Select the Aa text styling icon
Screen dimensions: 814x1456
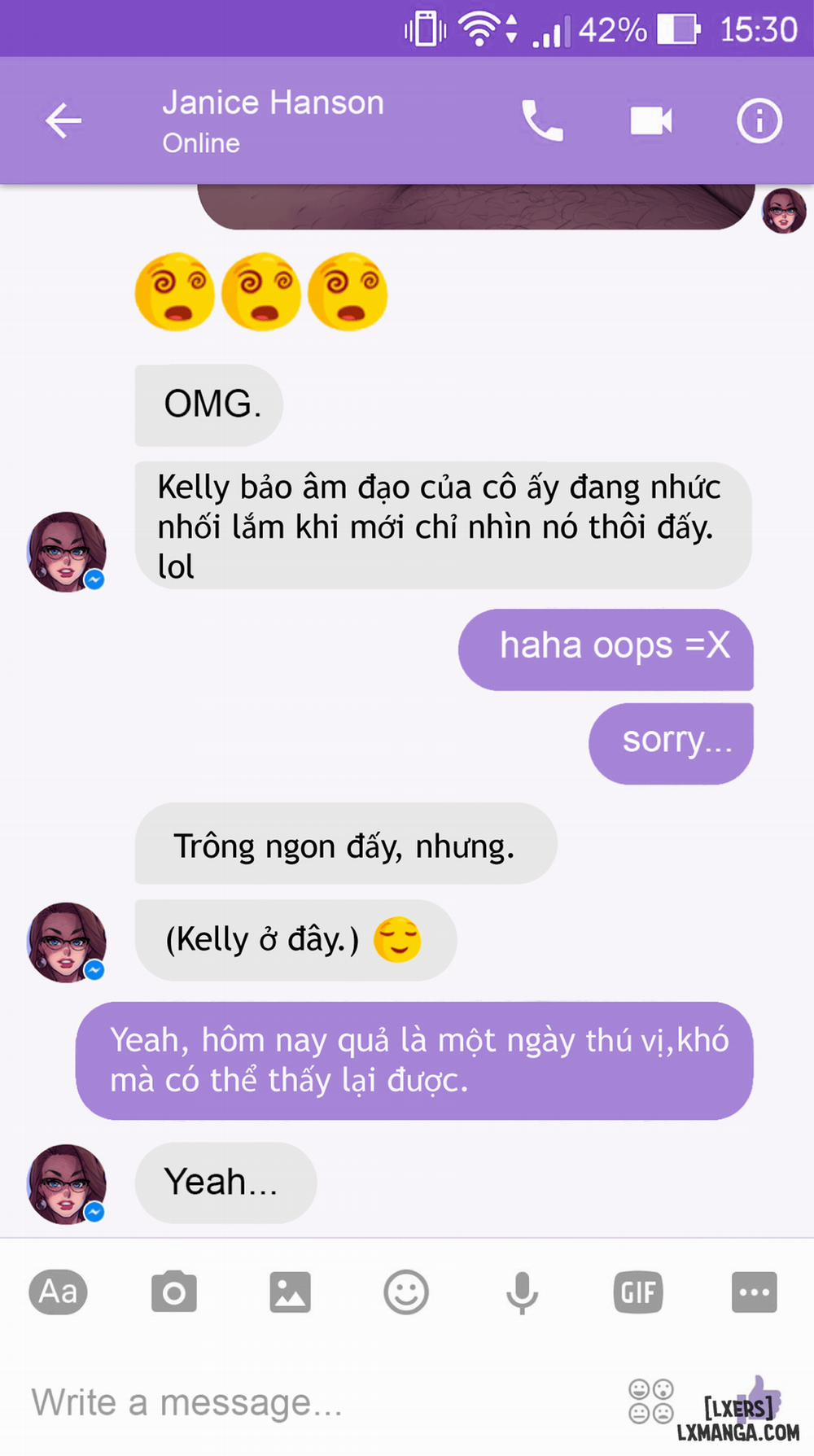pyautogui.click(x=58, y=1292)
